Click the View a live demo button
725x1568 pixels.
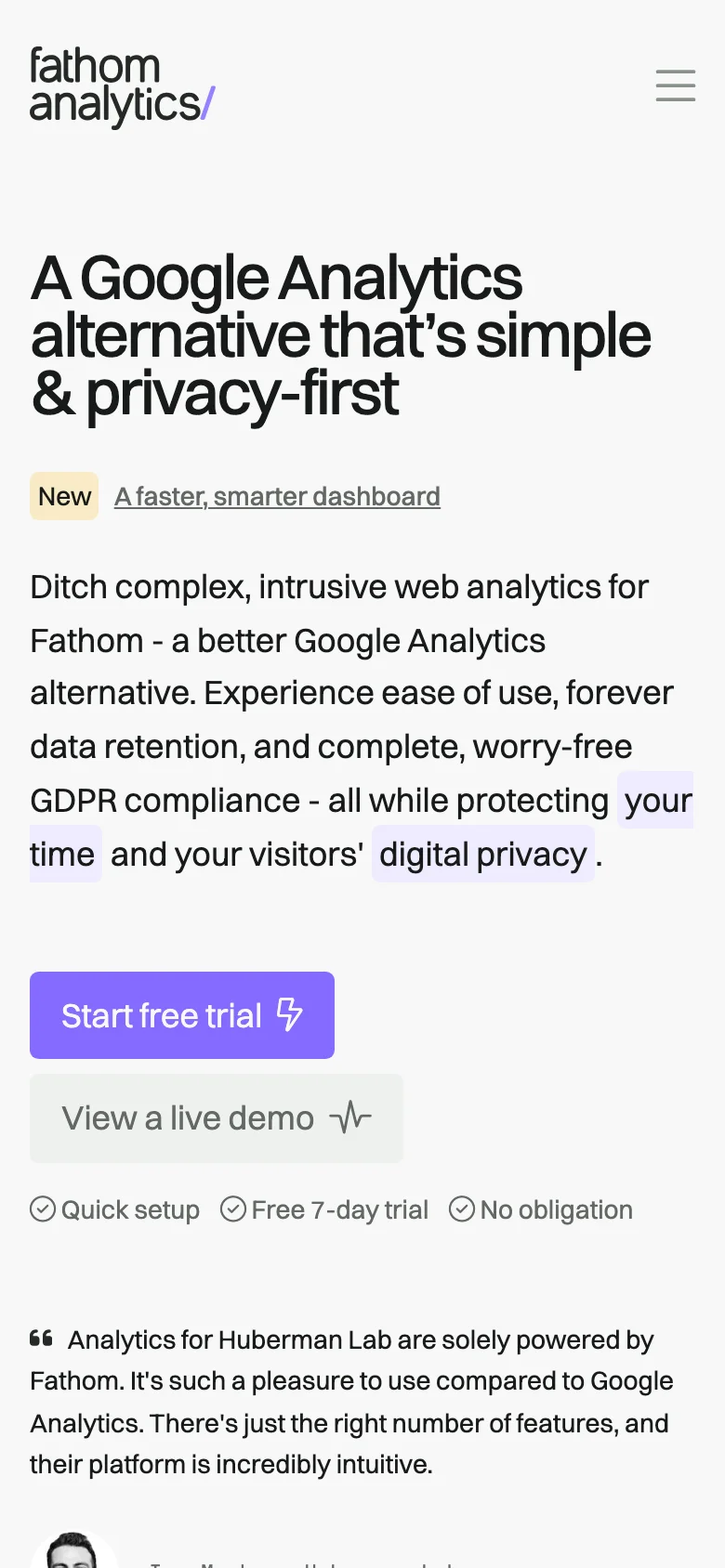click(216, 1117)
